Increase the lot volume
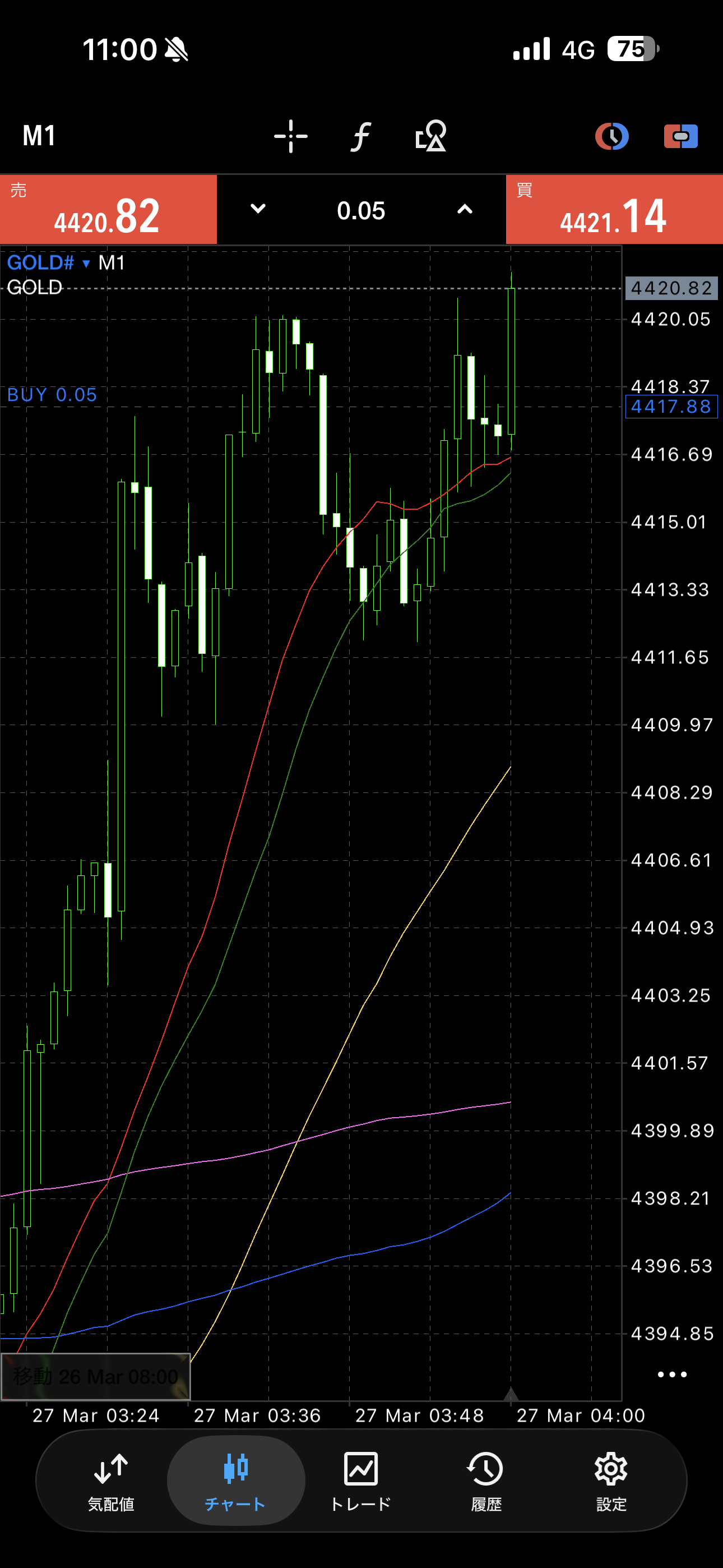 point(465,209)
